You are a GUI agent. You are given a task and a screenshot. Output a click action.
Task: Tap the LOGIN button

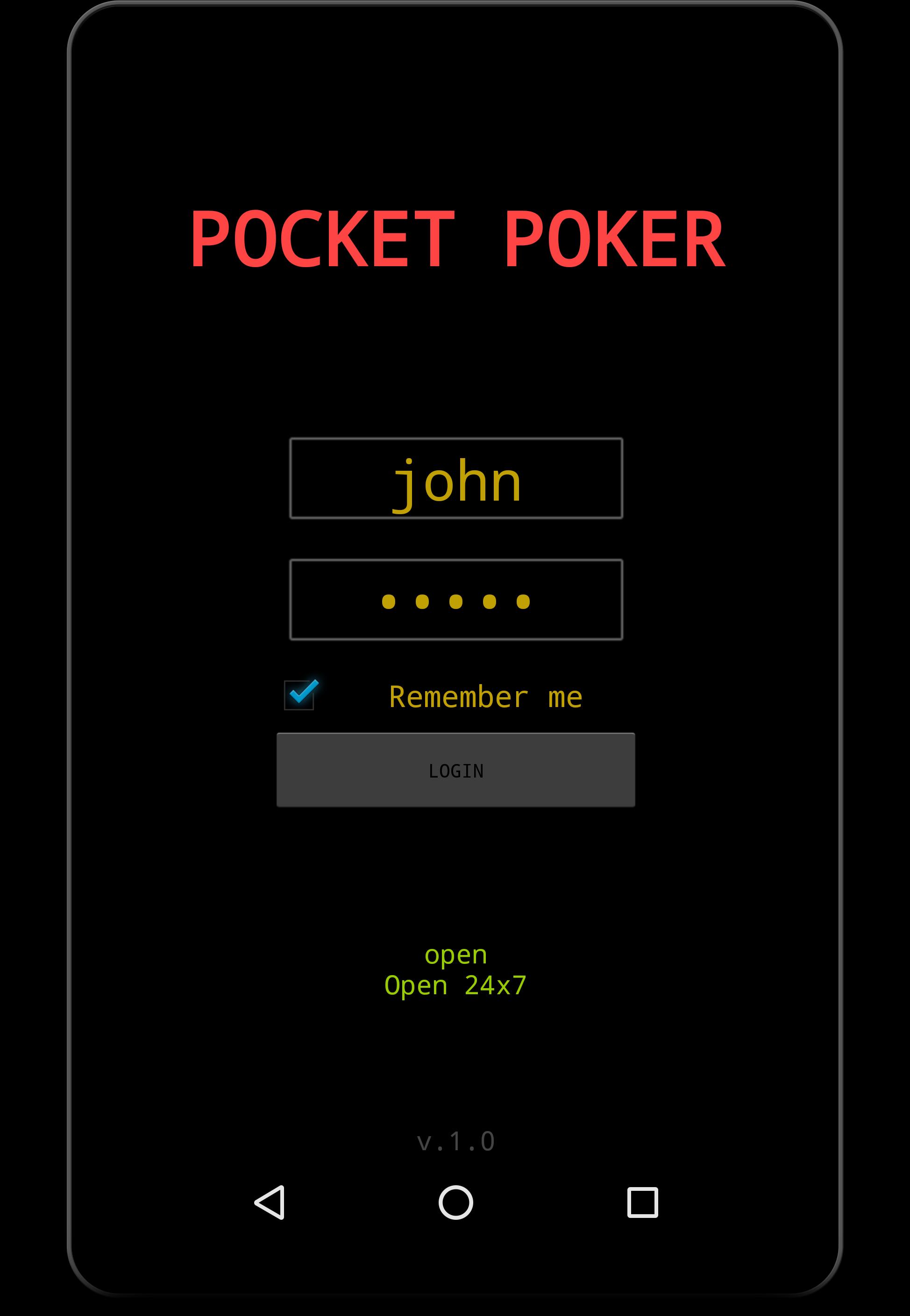point(455,770)
